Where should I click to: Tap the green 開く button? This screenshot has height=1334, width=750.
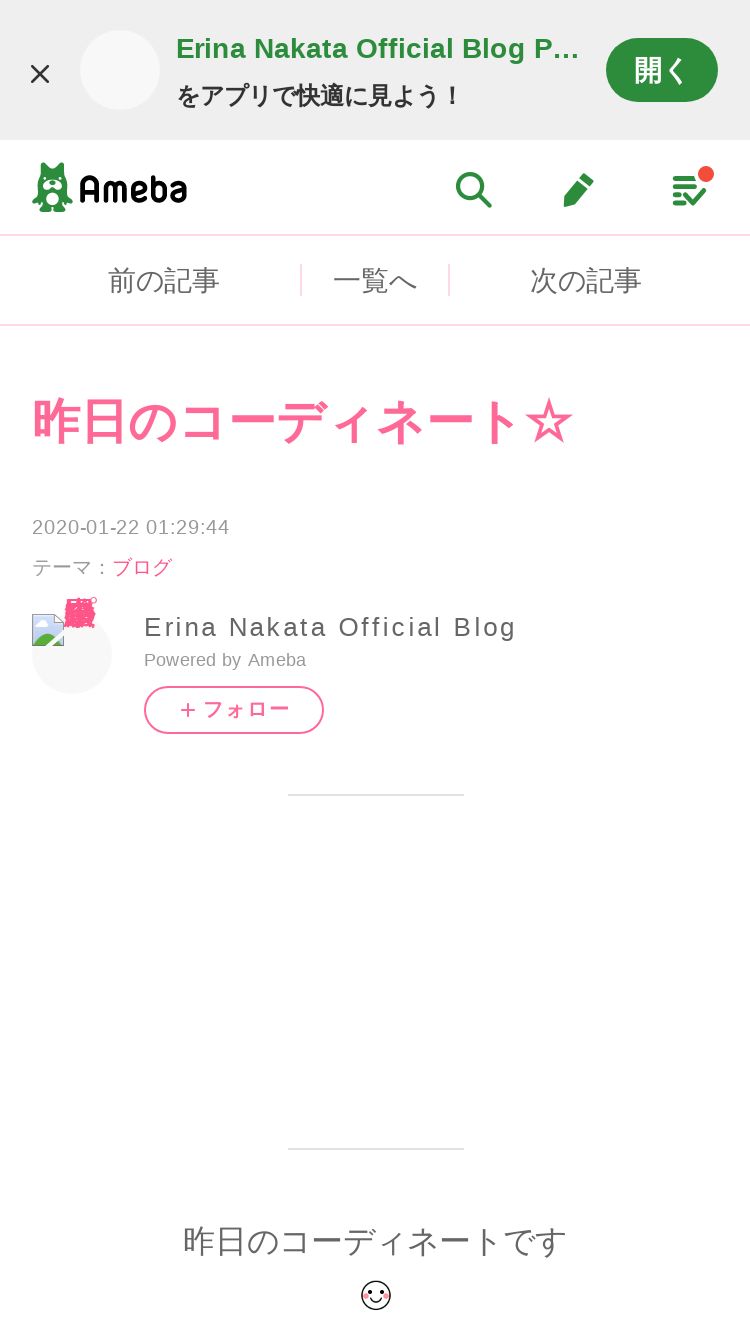tap(661, 70)
